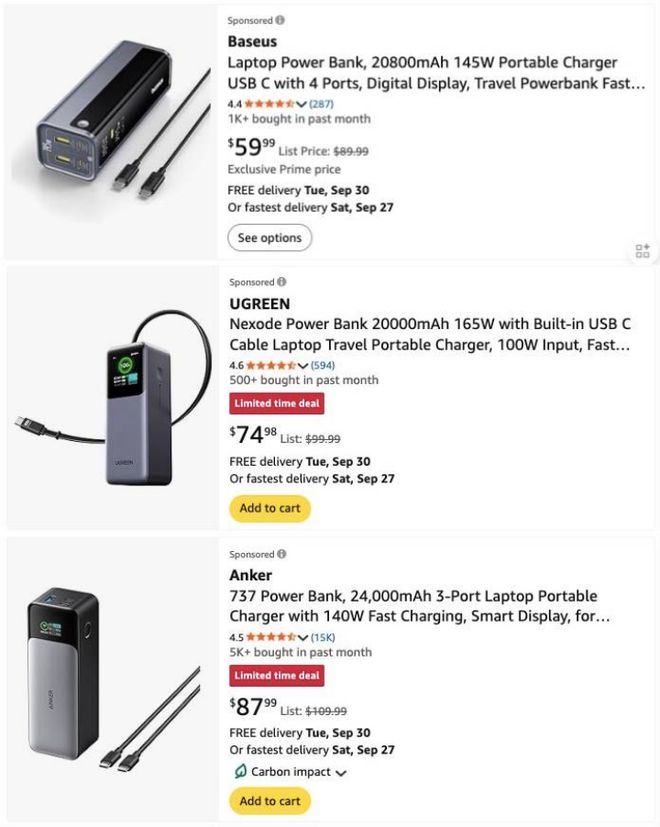Screen dimensions: 660x827
Task: Open Anker 737 Power Bank product image
Action: coord(110,680)
